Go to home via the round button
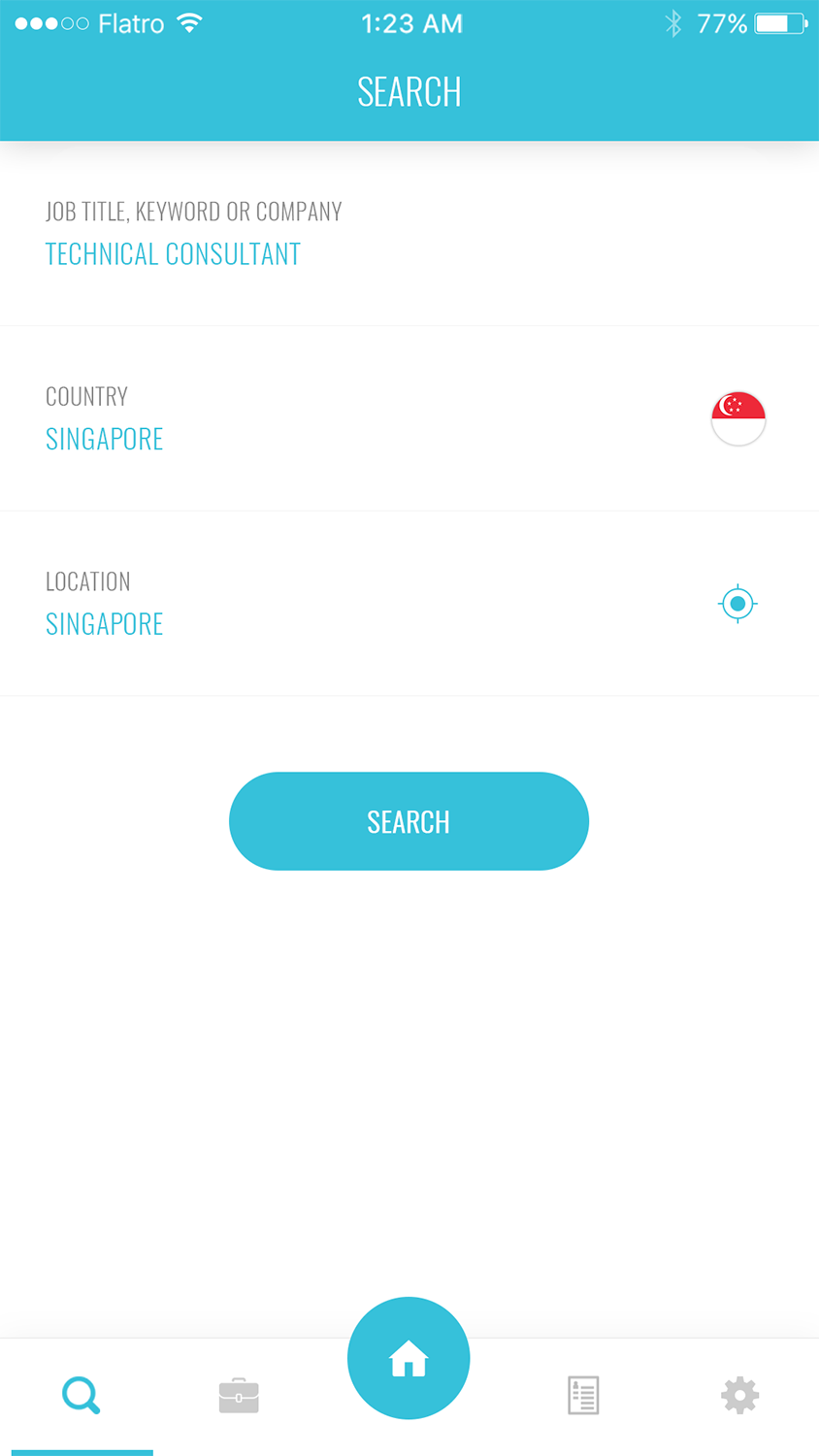This screenshot has height=1456, width=819. click(409, 1358)
